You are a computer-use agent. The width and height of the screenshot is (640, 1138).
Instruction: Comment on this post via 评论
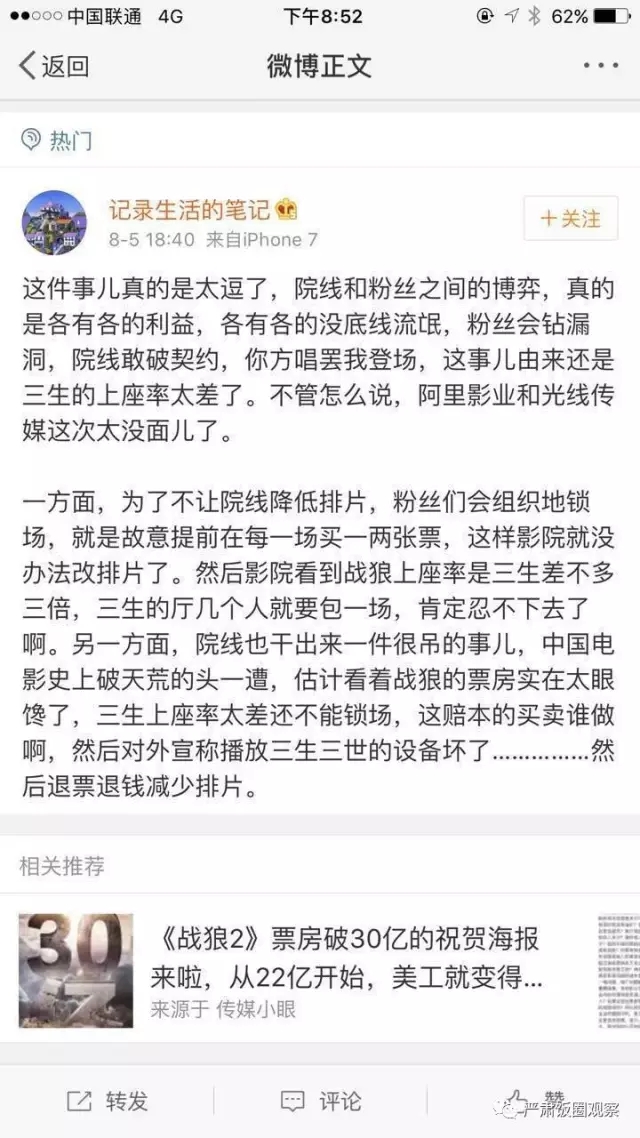click(x=321, y=1101)
